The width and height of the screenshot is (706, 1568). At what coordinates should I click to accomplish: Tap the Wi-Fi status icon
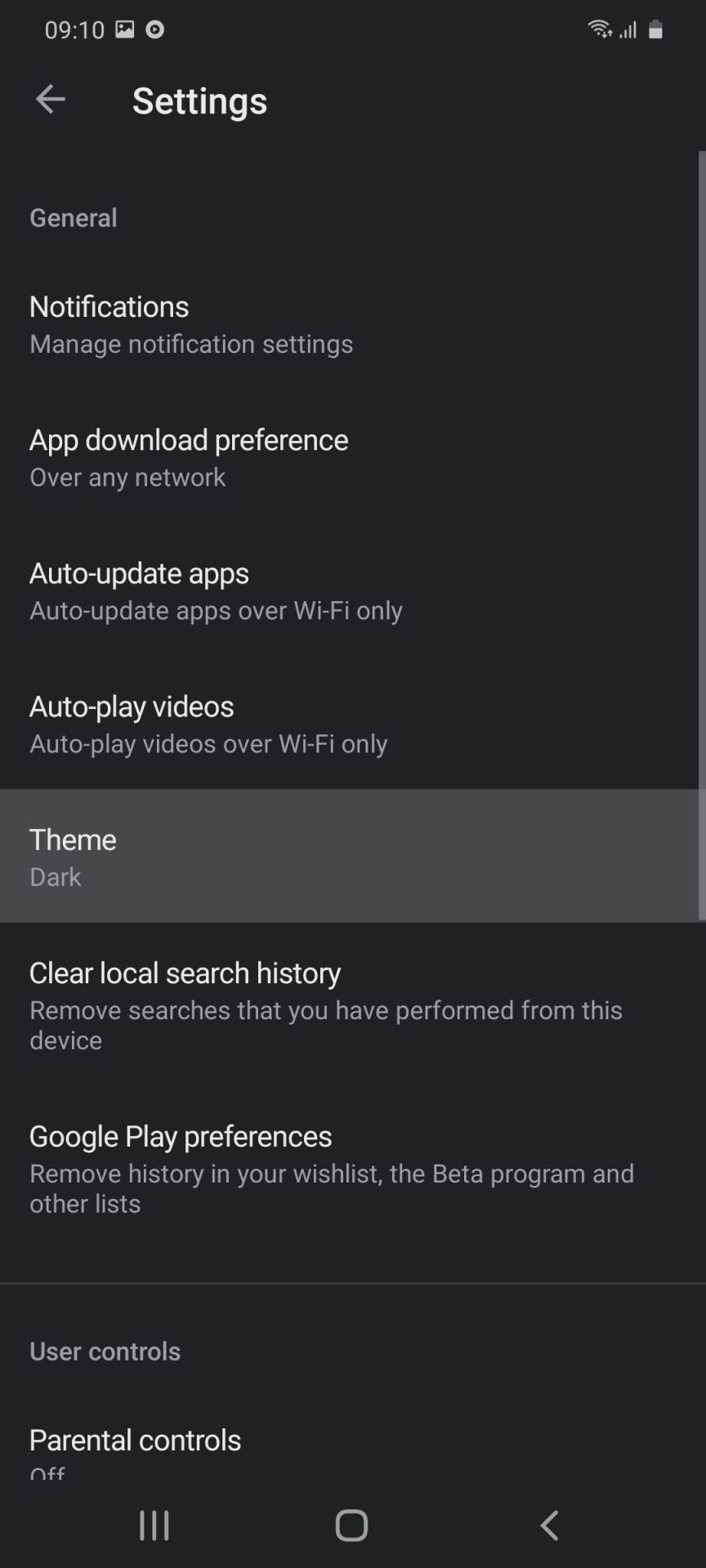[601, 29]
